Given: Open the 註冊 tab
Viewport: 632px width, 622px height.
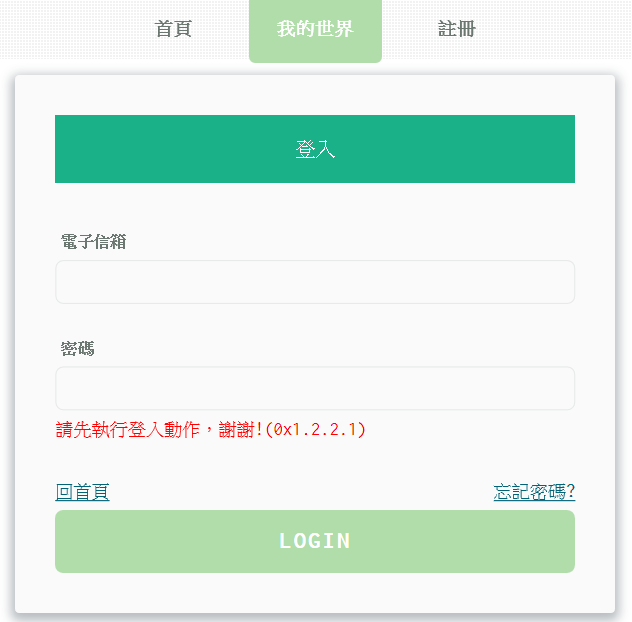Looking at the screenshot, I should 457,29.
